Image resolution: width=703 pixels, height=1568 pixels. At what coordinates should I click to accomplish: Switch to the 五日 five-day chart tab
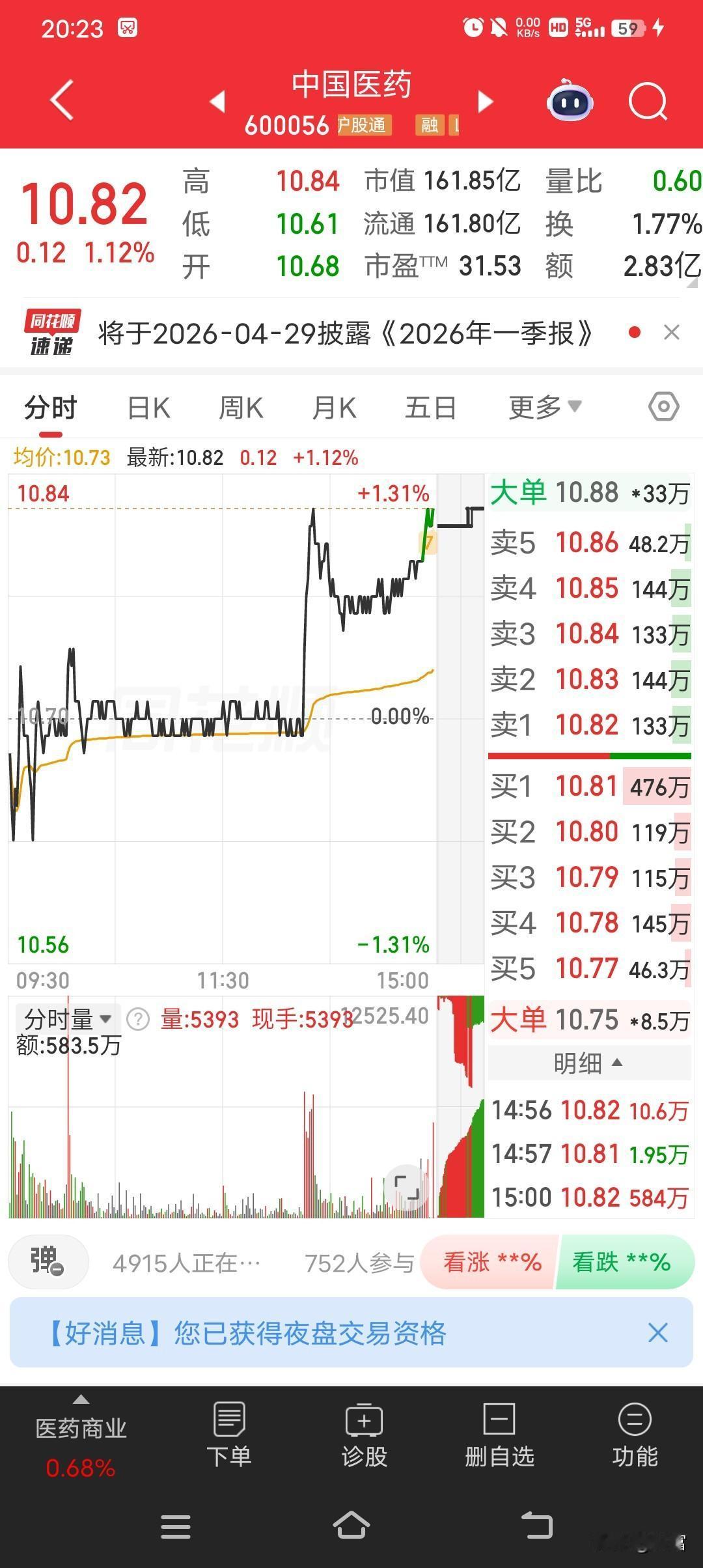(x=430, y=406)
